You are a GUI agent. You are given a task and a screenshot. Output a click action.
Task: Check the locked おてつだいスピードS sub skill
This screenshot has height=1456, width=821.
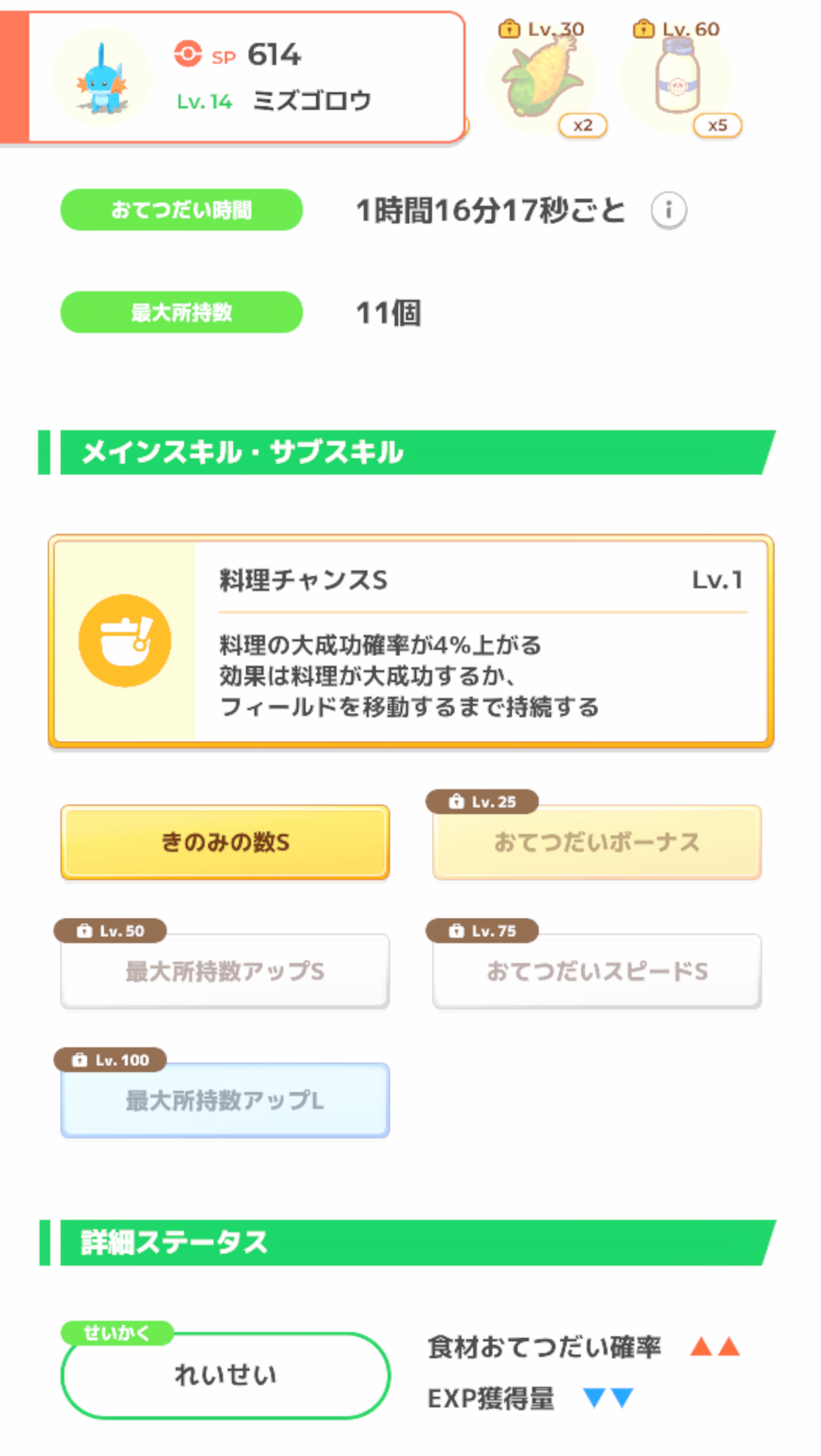(x=596, y=971)
